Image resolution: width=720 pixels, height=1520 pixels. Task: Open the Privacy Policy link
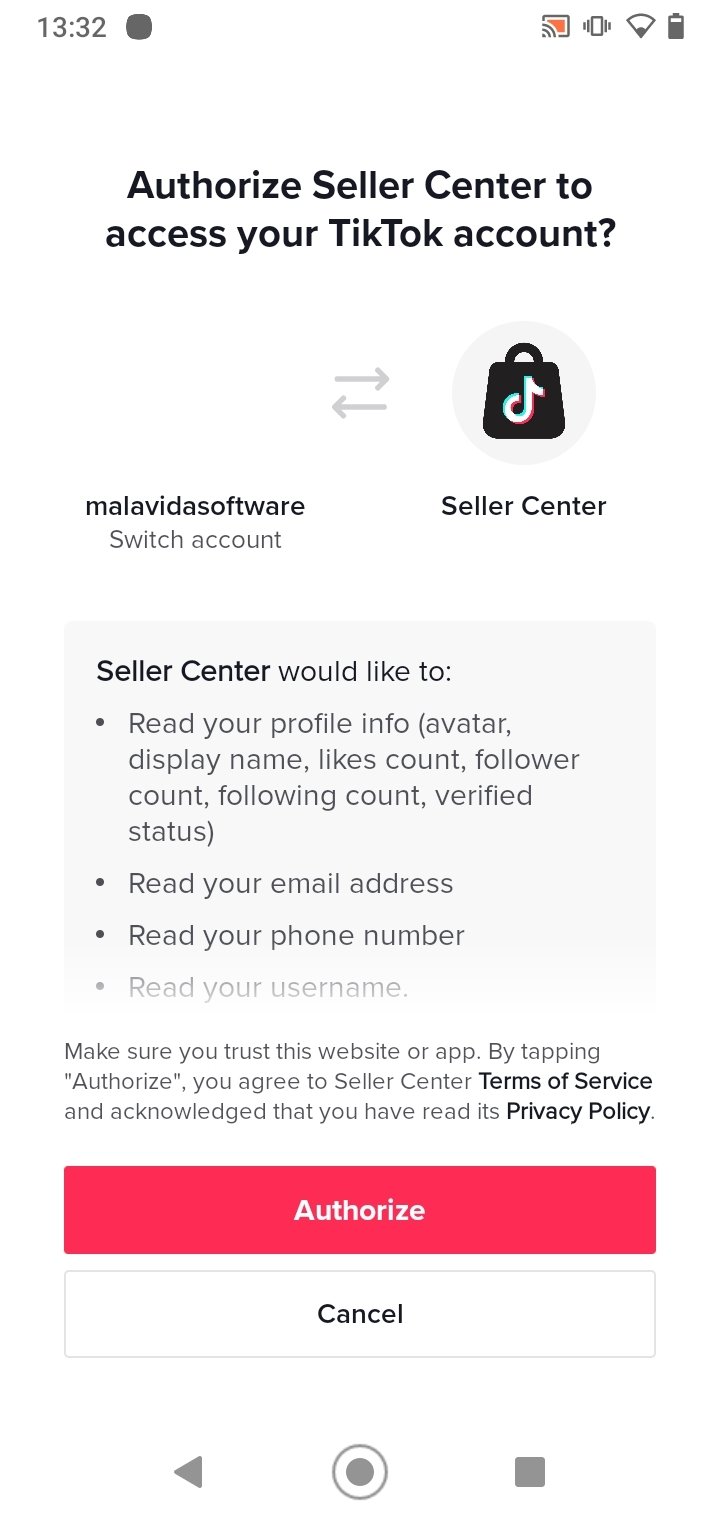point(578,1111)
